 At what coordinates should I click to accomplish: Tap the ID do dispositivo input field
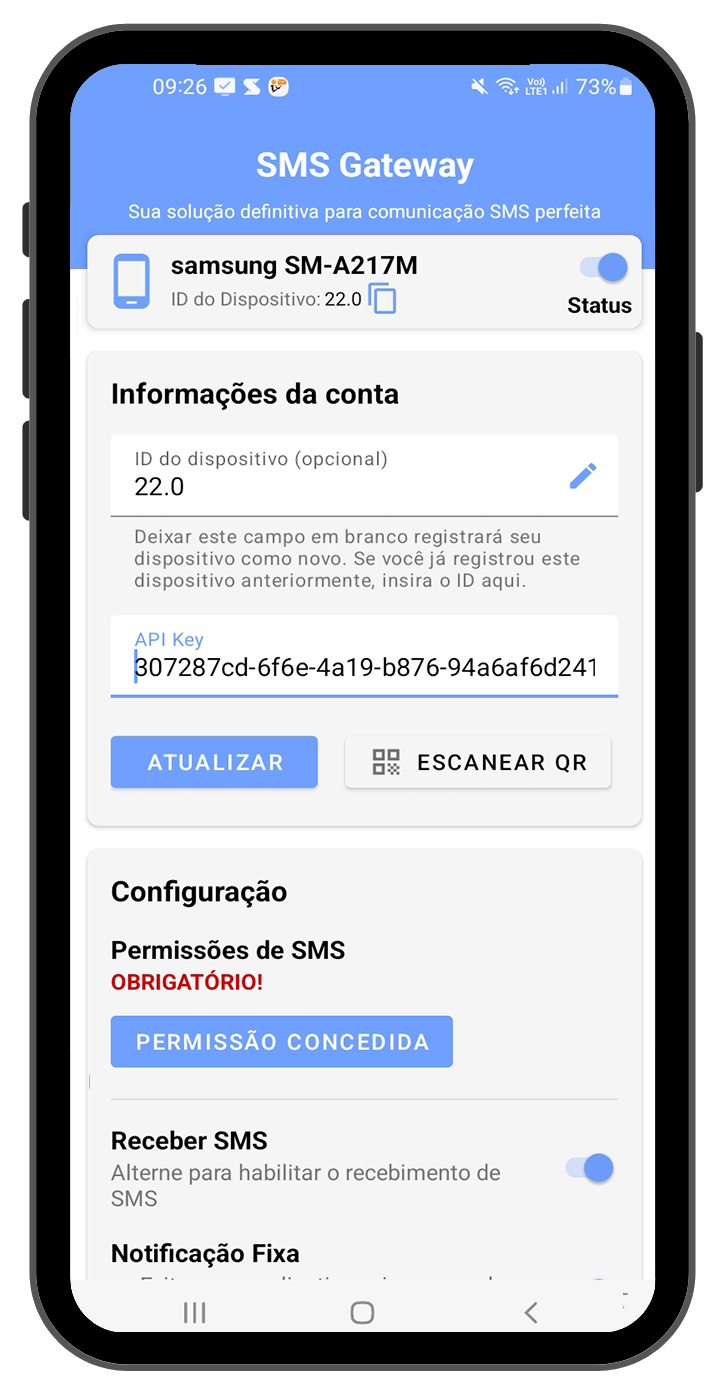[340, 486]
